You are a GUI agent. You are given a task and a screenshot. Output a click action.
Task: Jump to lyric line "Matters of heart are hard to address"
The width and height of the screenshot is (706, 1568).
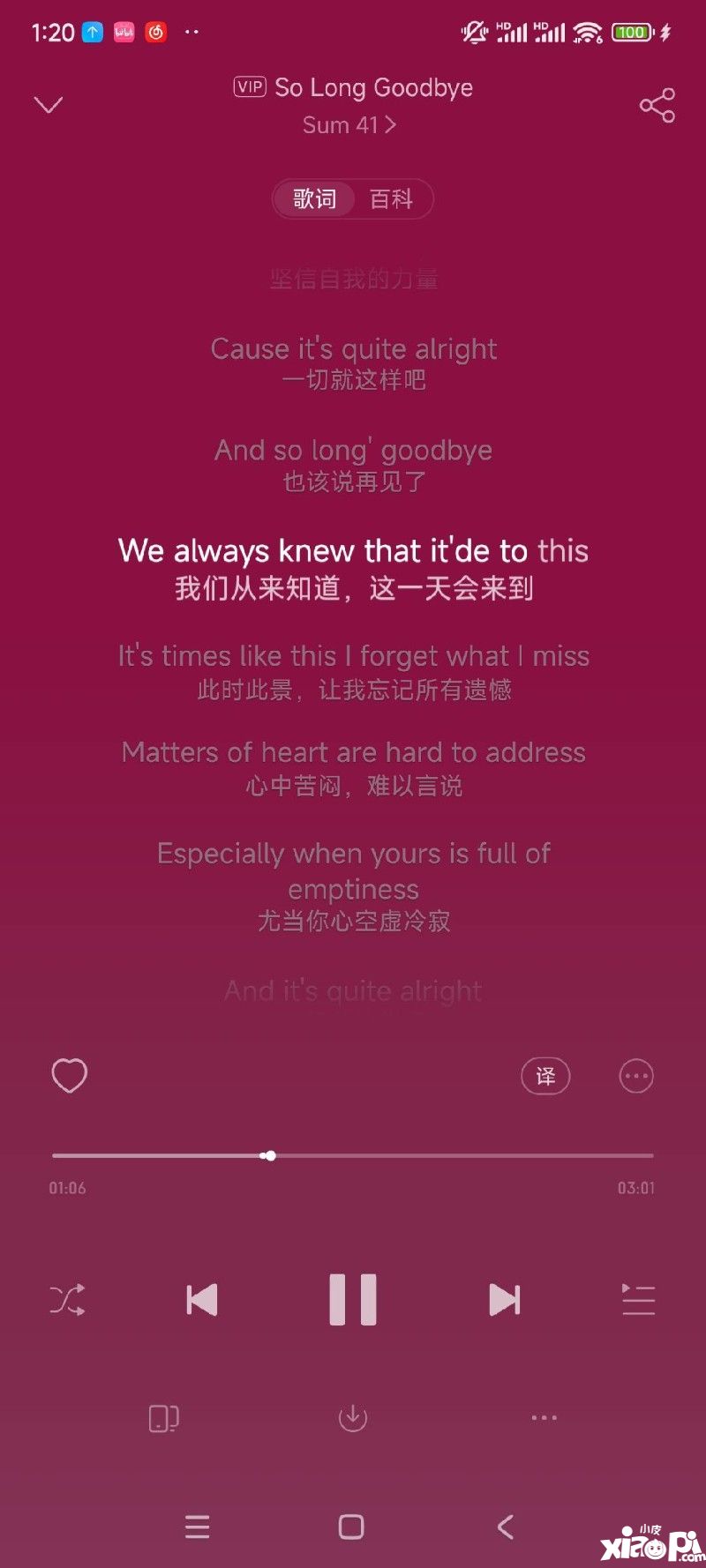click(353, 752)
